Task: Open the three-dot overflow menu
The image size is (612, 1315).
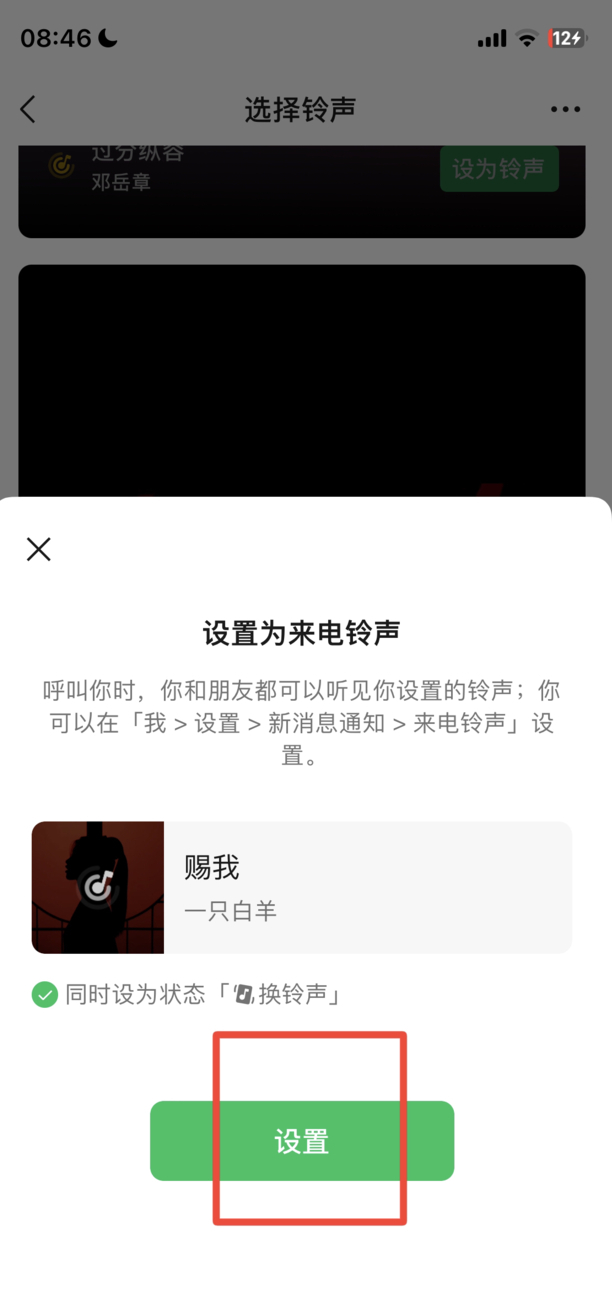Action: 565,109
